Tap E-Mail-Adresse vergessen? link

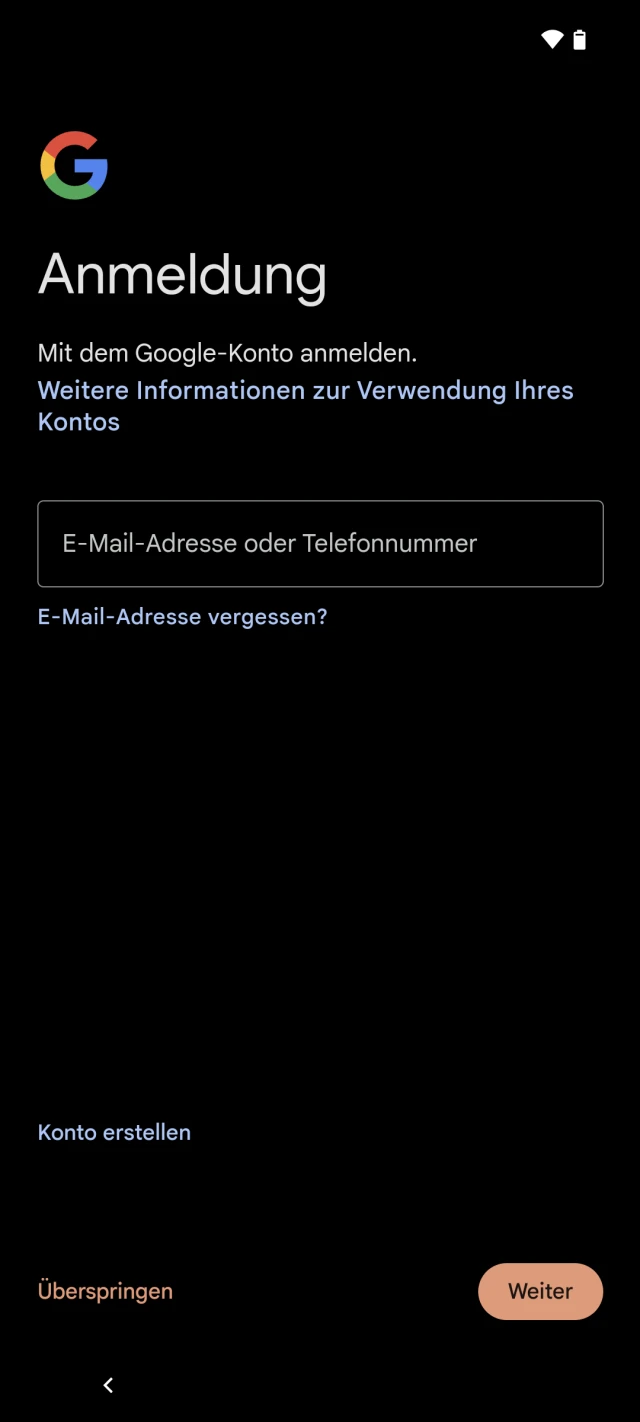click(182, 617)
